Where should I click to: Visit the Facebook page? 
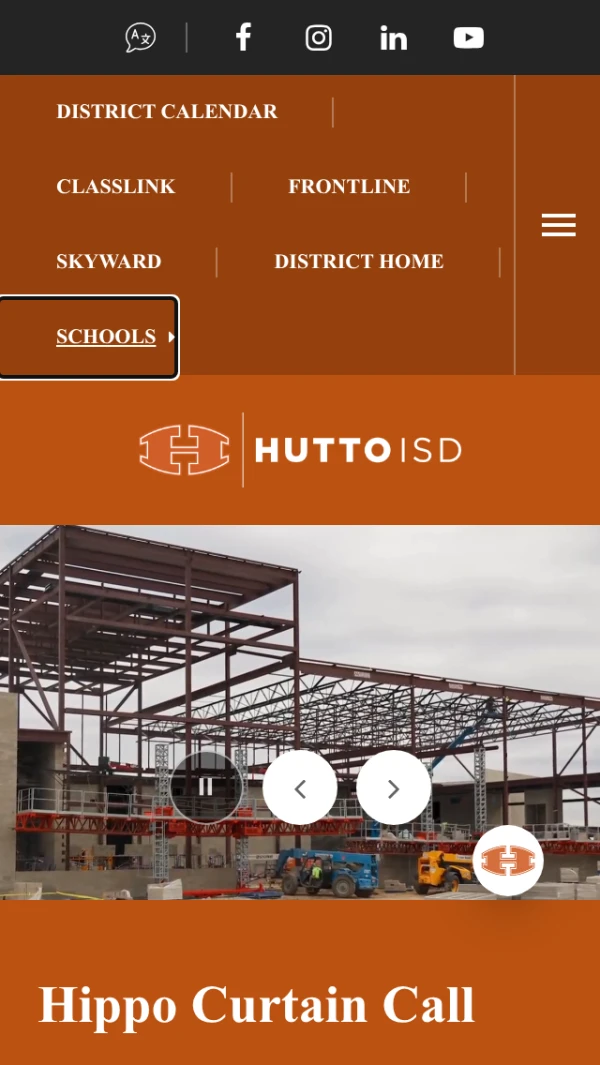point(243,38)
